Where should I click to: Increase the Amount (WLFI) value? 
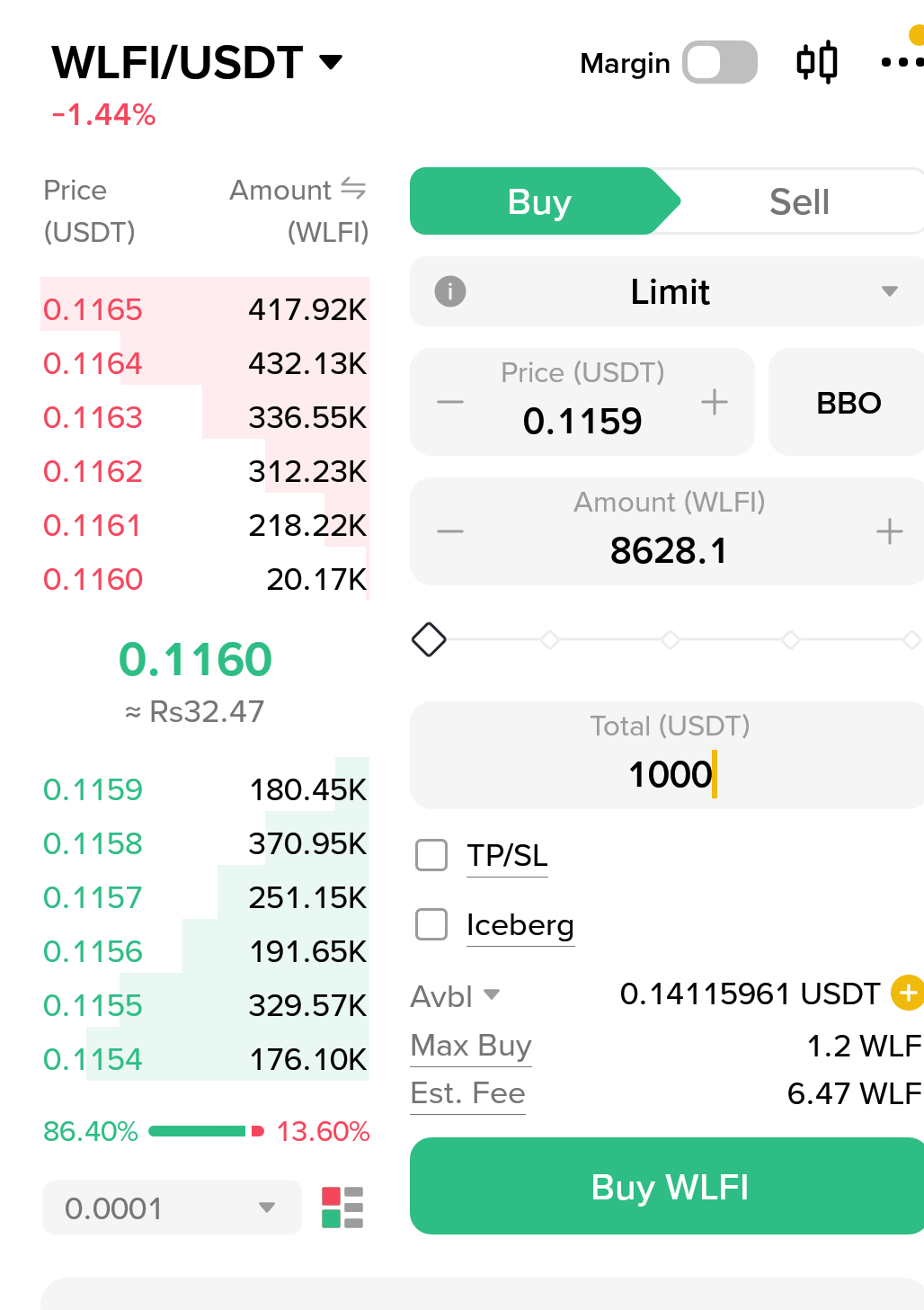pos(889,531)
